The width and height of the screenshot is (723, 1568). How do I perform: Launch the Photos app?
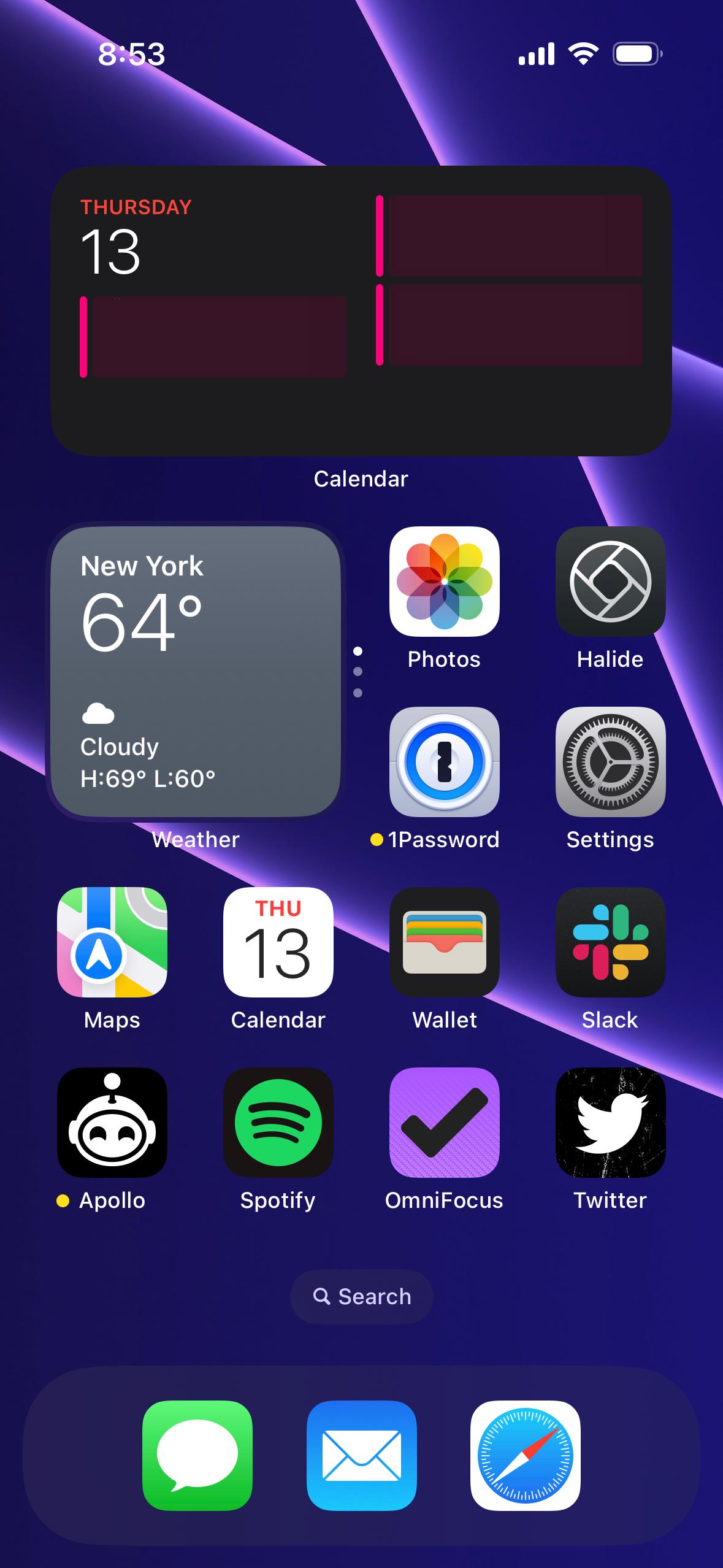pos(444,581)
